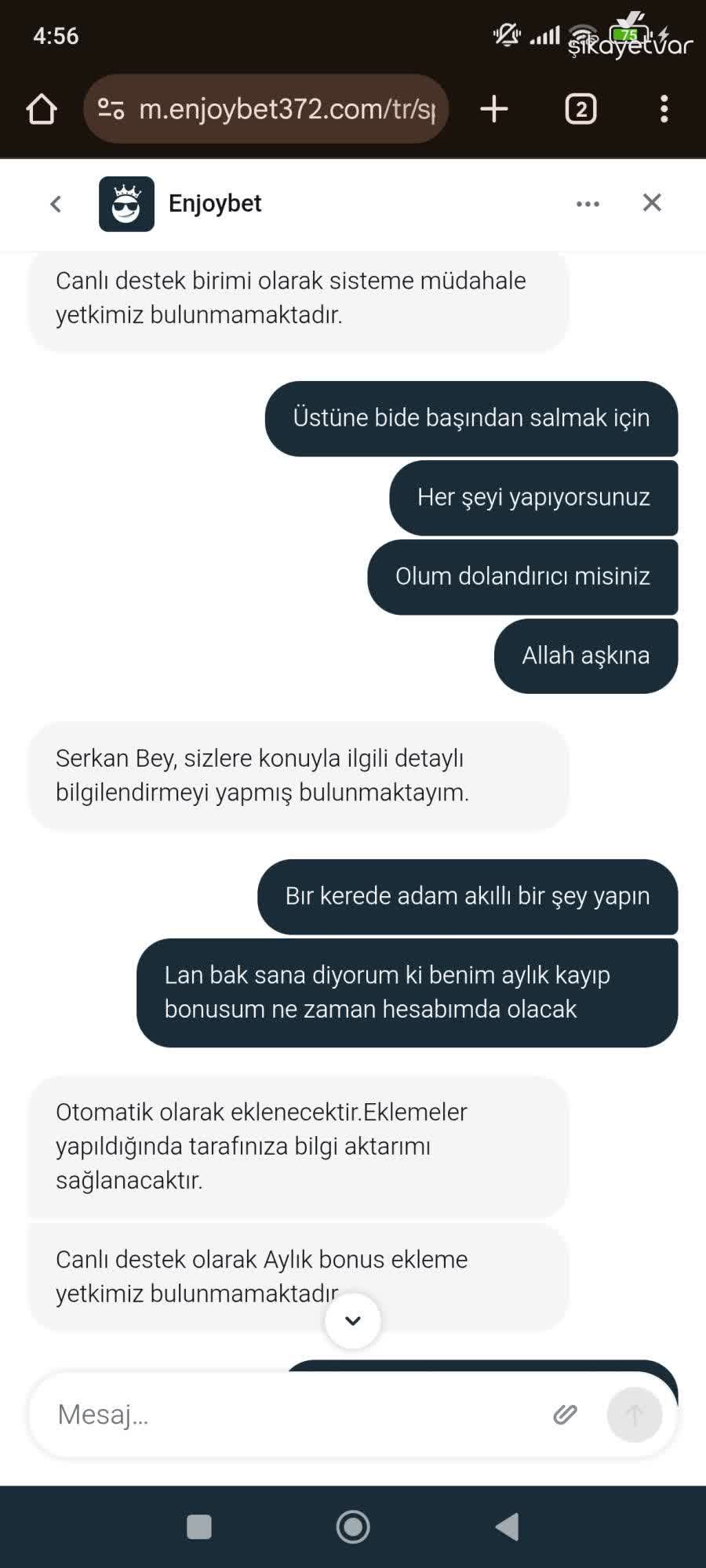
Task: Open a new browser tab
Action: [494, 109]
